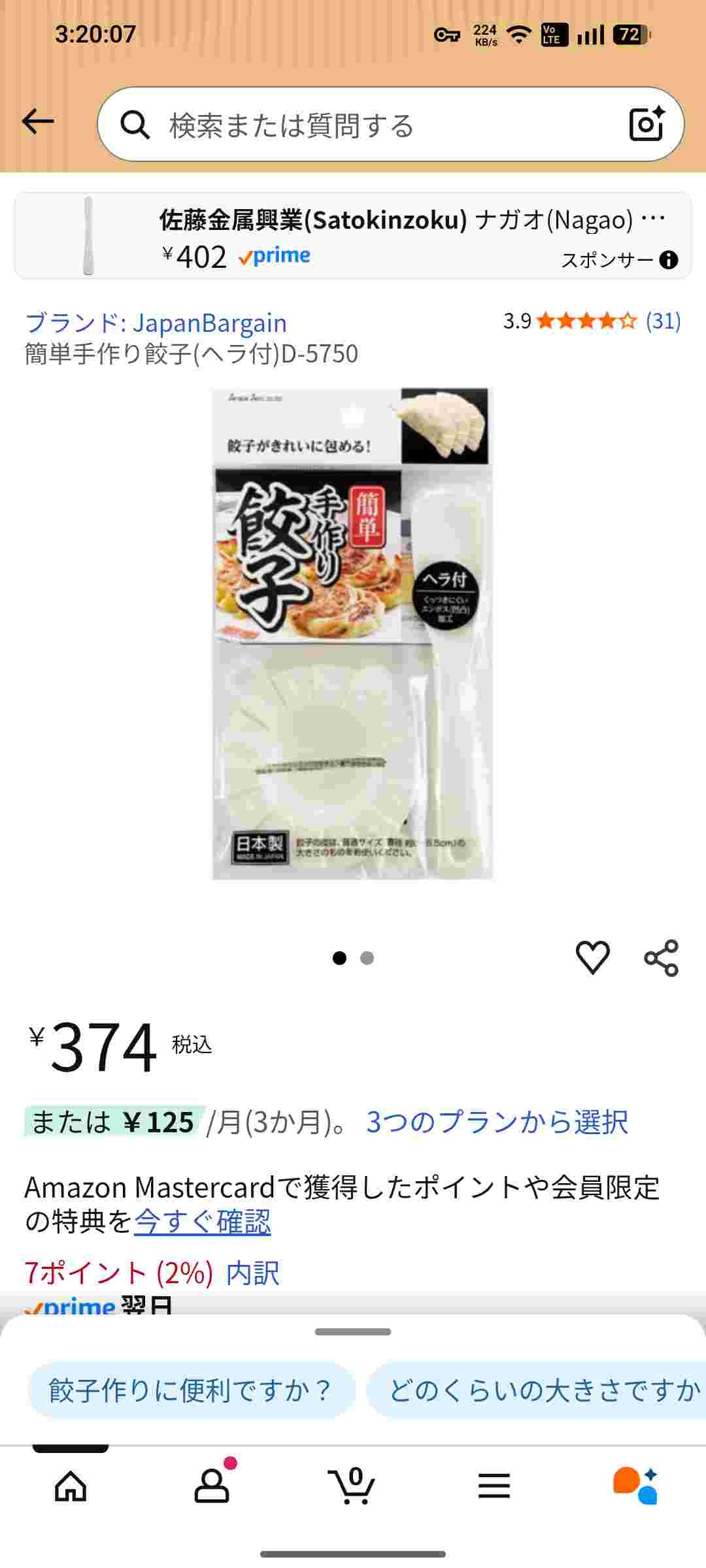Open the AI assistant chat tab
This screenshot has height=1568, width=706.
tap(635, 1487)
